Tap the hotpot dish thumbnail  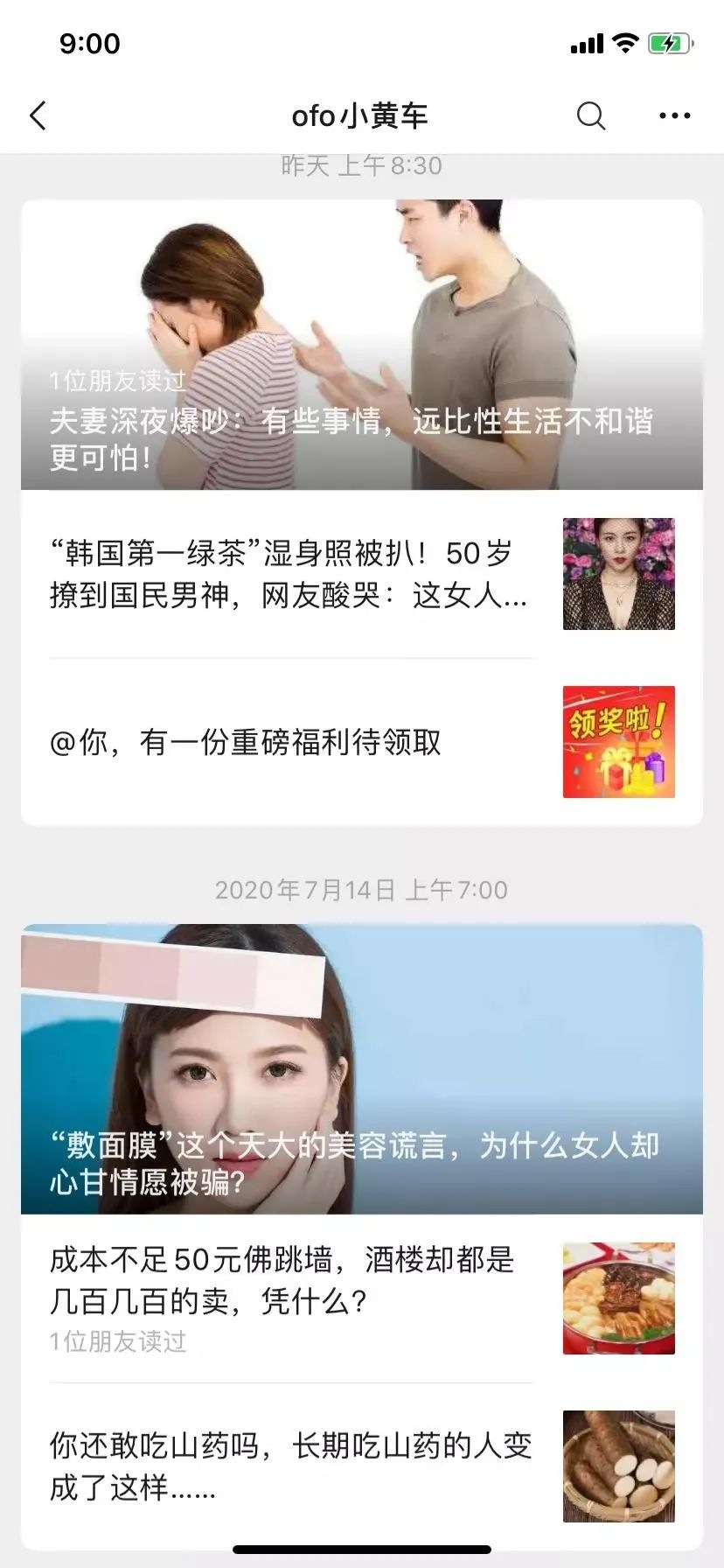coord(618,1299)
